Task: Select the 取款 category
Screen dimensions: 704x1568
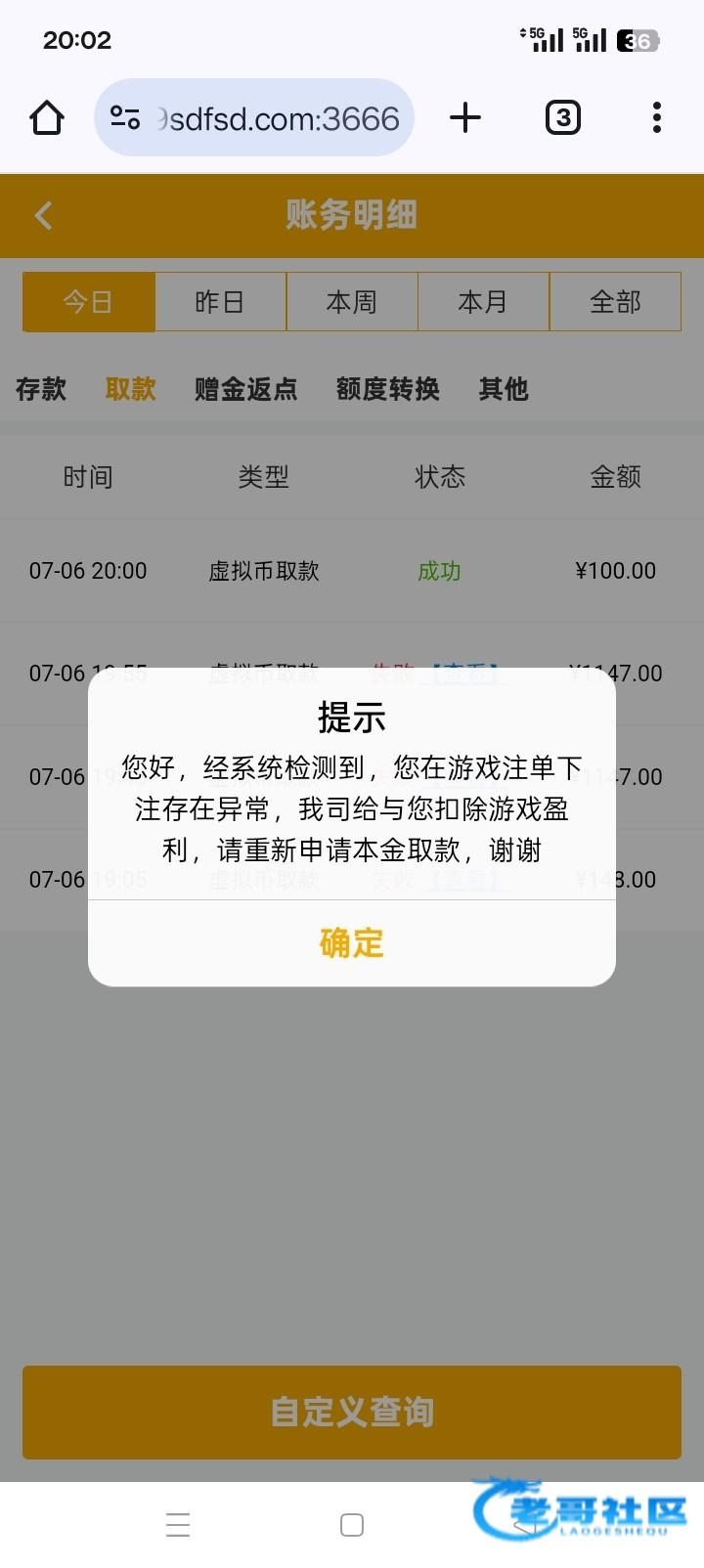Action: coord(131,389)
